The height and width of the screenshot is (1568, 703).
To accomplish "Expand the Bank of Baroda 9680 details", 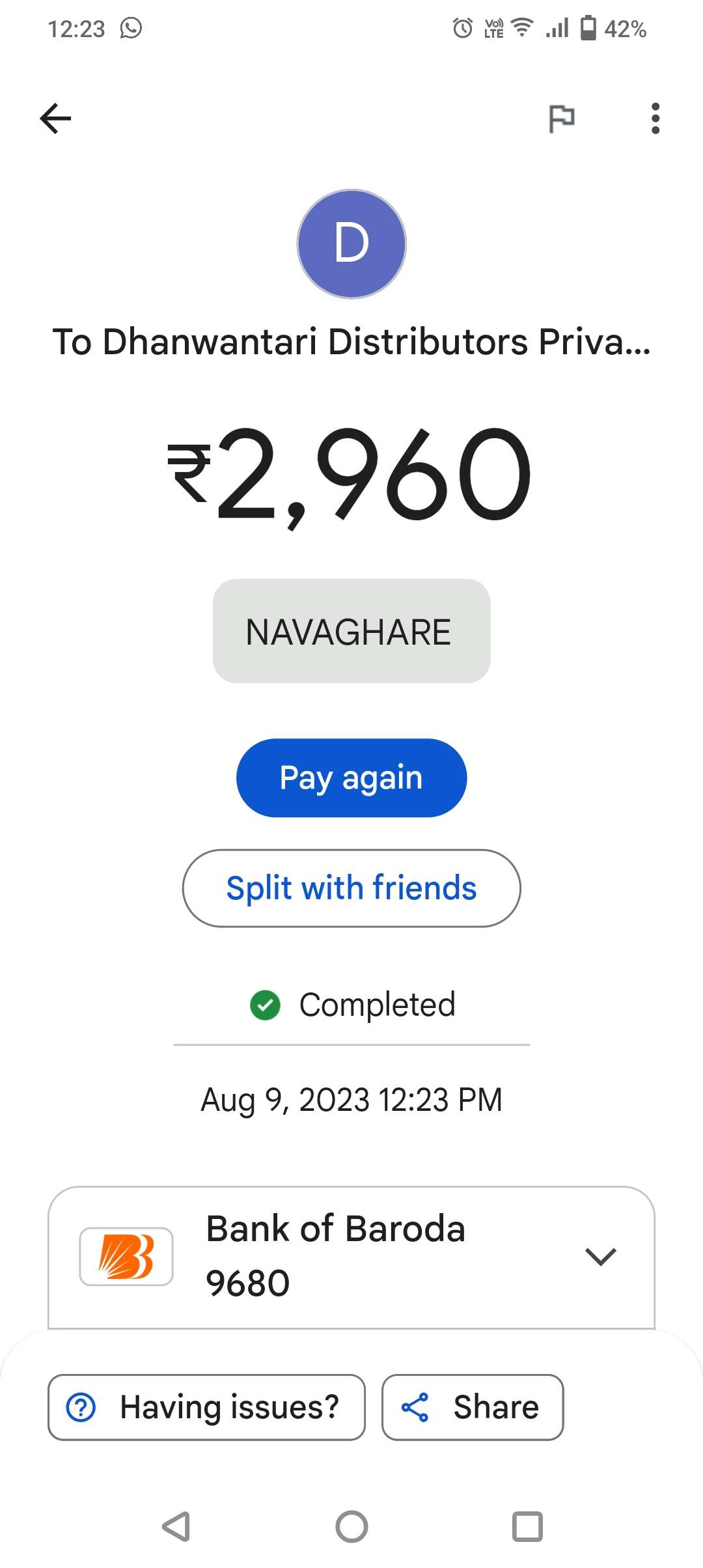I will pos(351,1257).
